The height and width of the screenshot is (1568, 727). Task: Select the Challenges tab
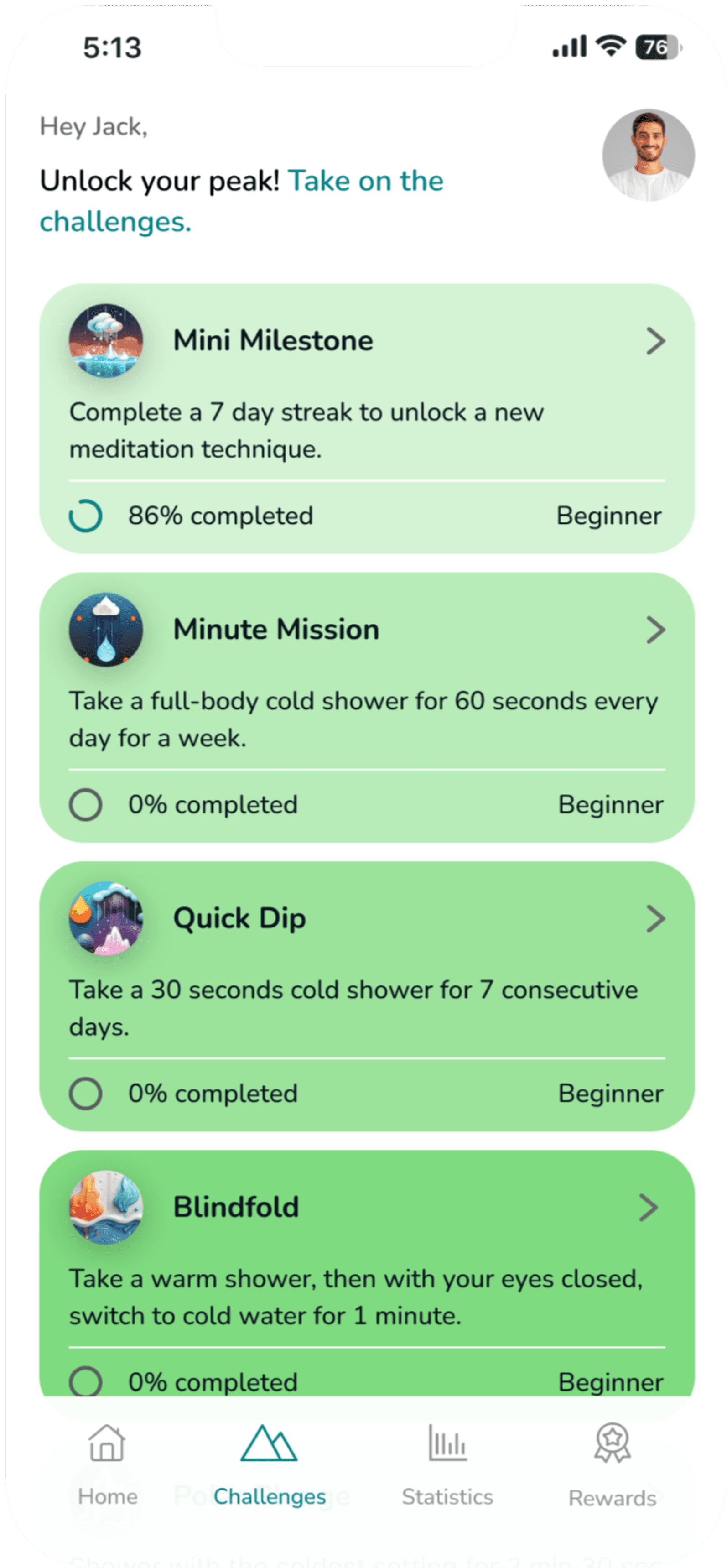coord(270,1464)
